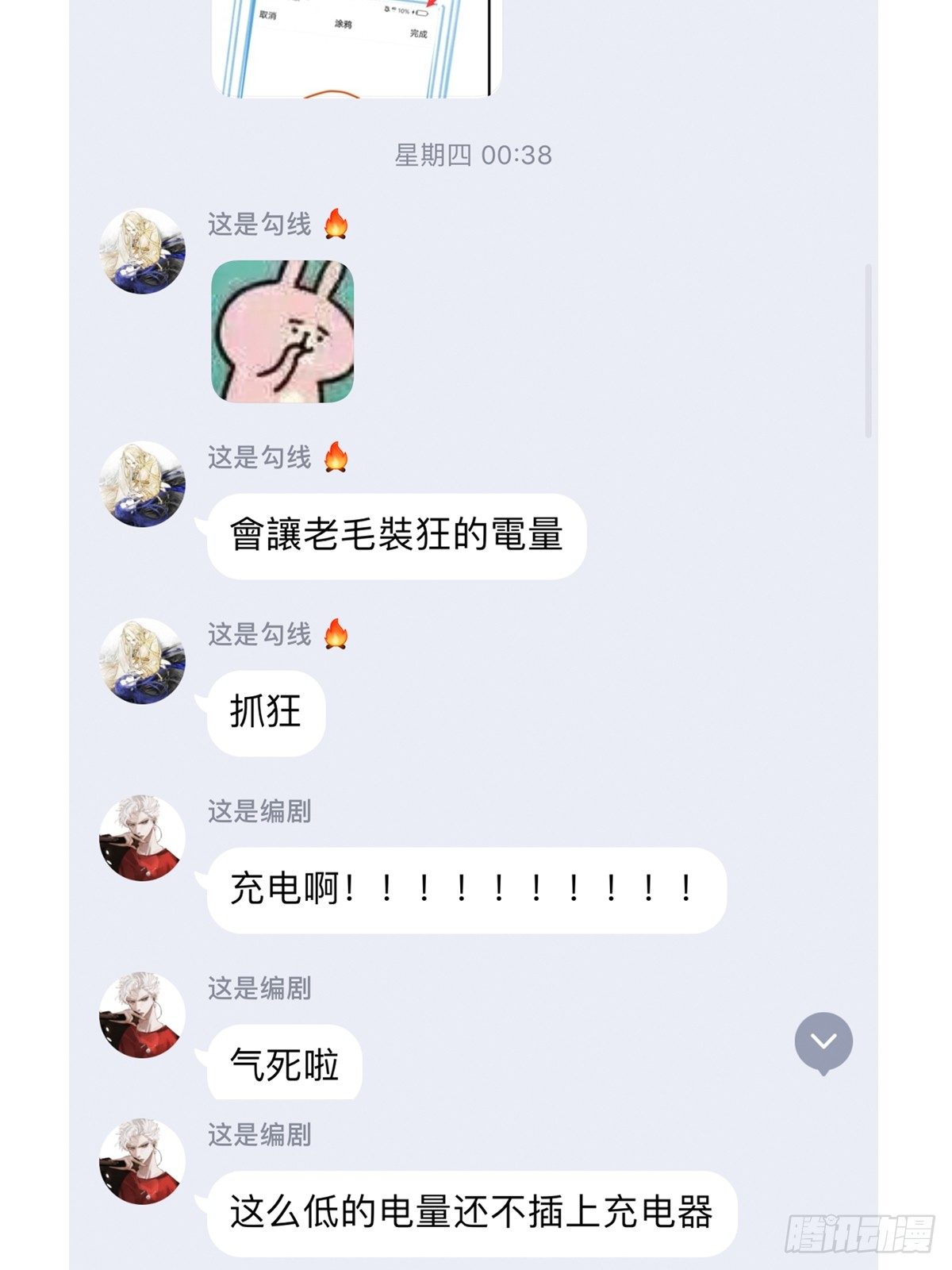Open the pink rabbit sticker message

(282, 331)
